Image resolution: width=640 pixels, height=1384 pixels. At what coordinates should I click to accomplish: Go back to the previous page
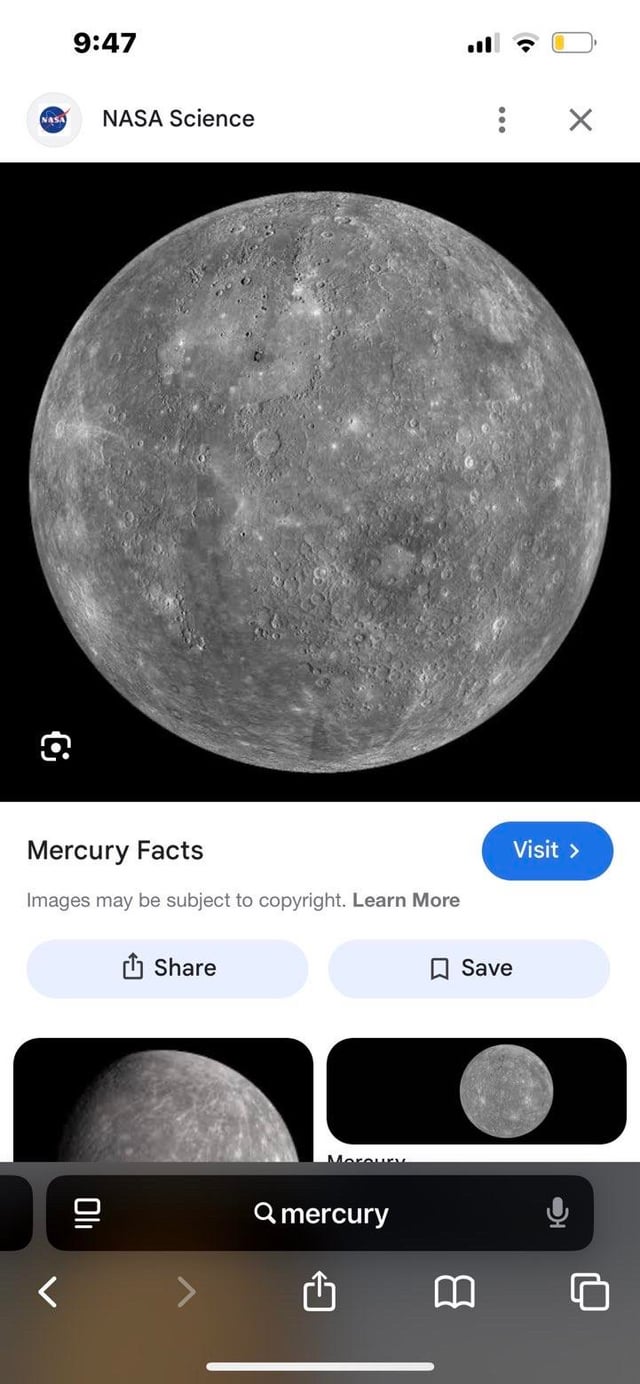click(x=47, y=1293)
